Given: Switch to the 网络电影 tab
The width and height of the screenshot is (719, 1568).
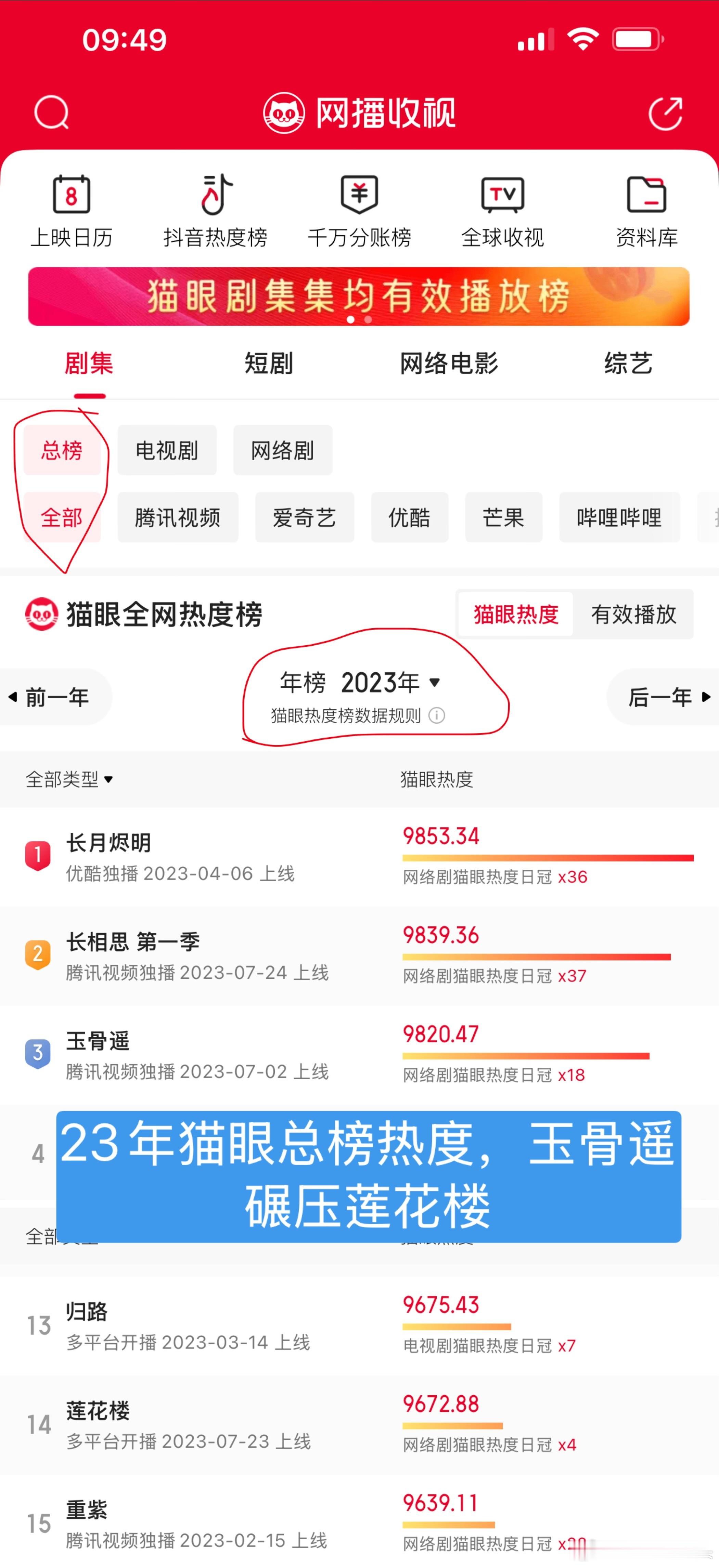Looking at the screenshot, I should tap(449, 364).
